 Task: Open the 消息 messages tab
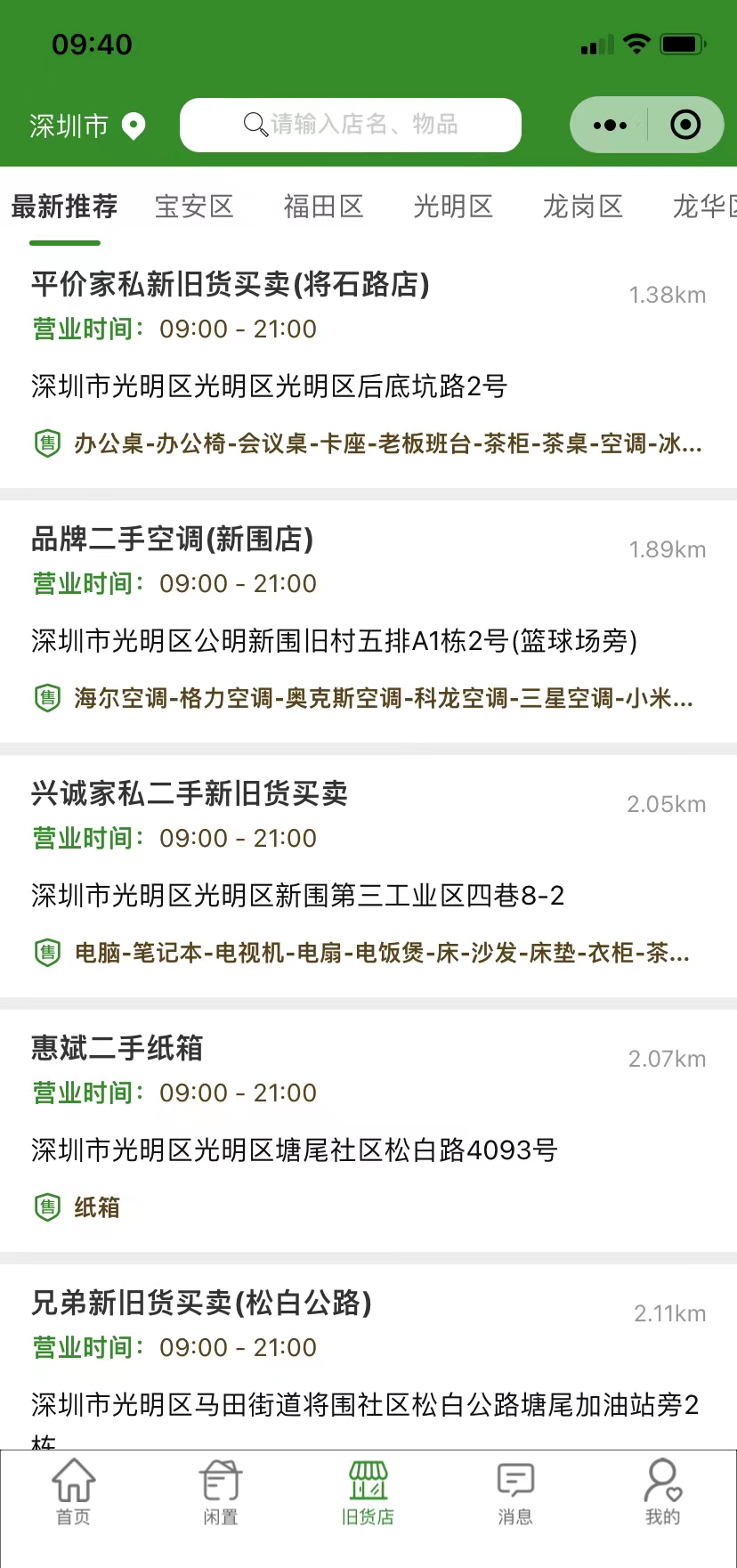515,1493
